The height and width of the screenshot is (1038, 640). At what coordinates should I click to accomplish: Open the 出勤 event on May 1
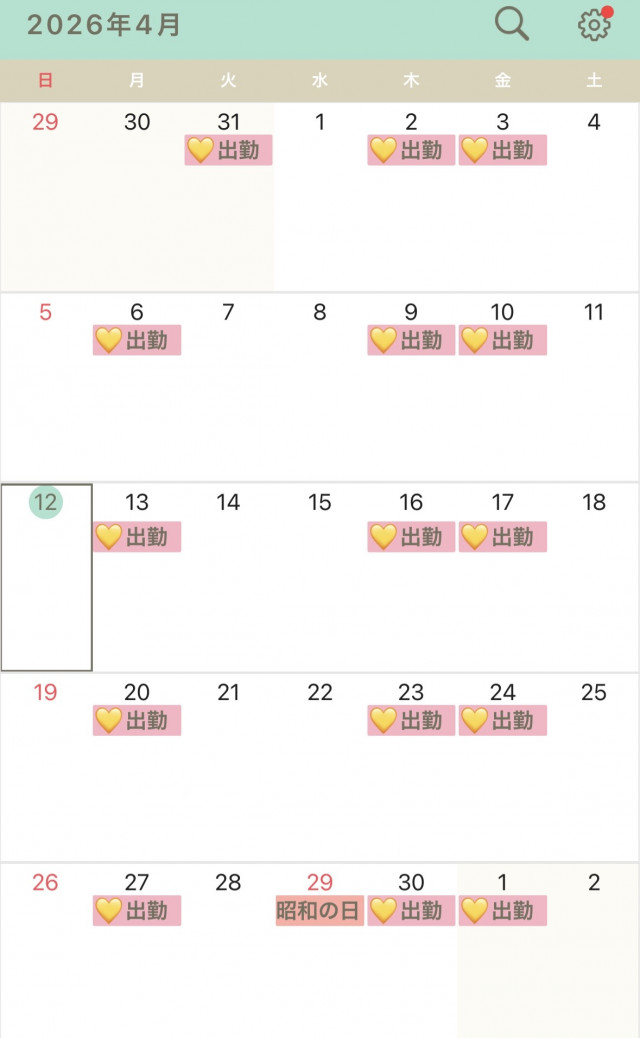tap(503, 910)
